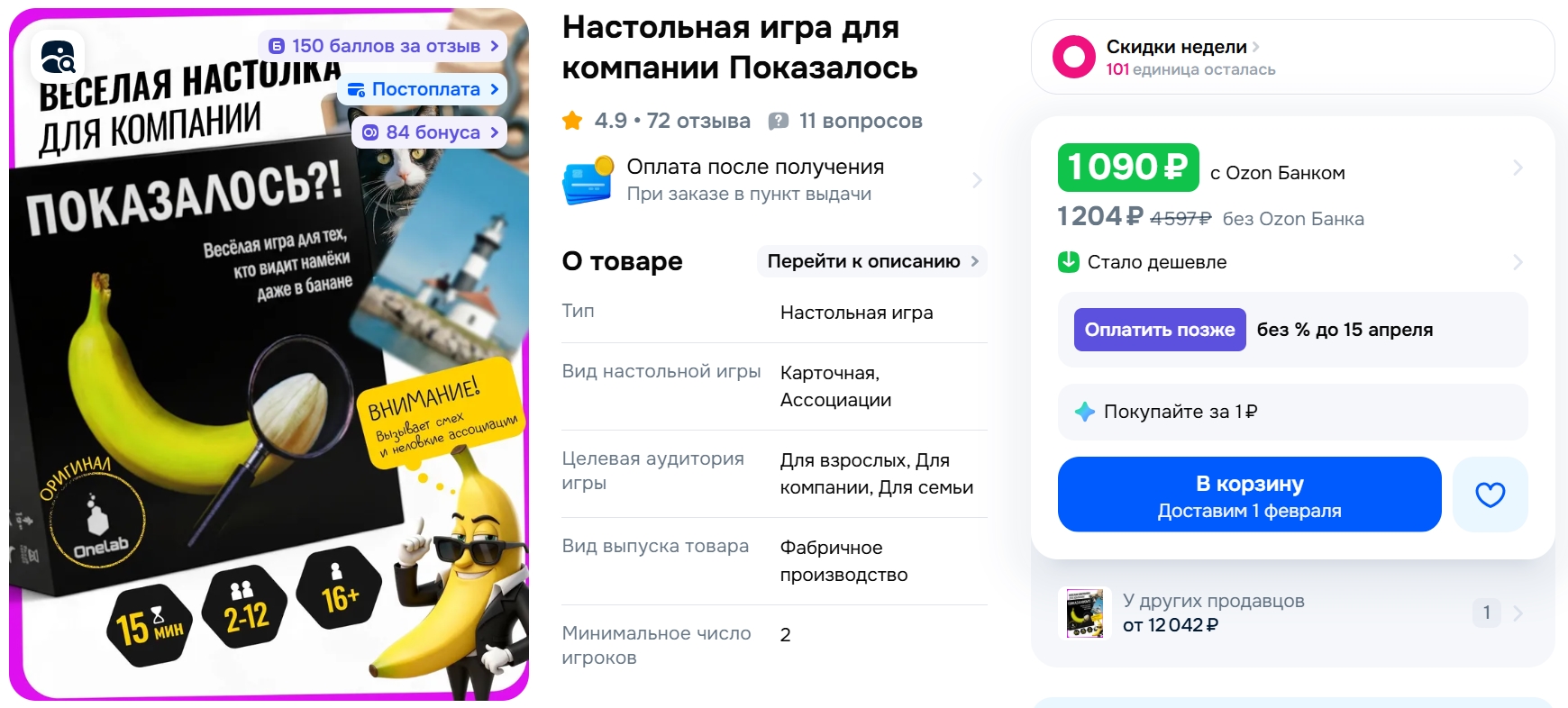Expand the Стало дешевле row
1568x708 pixels.
point(1290,262)
